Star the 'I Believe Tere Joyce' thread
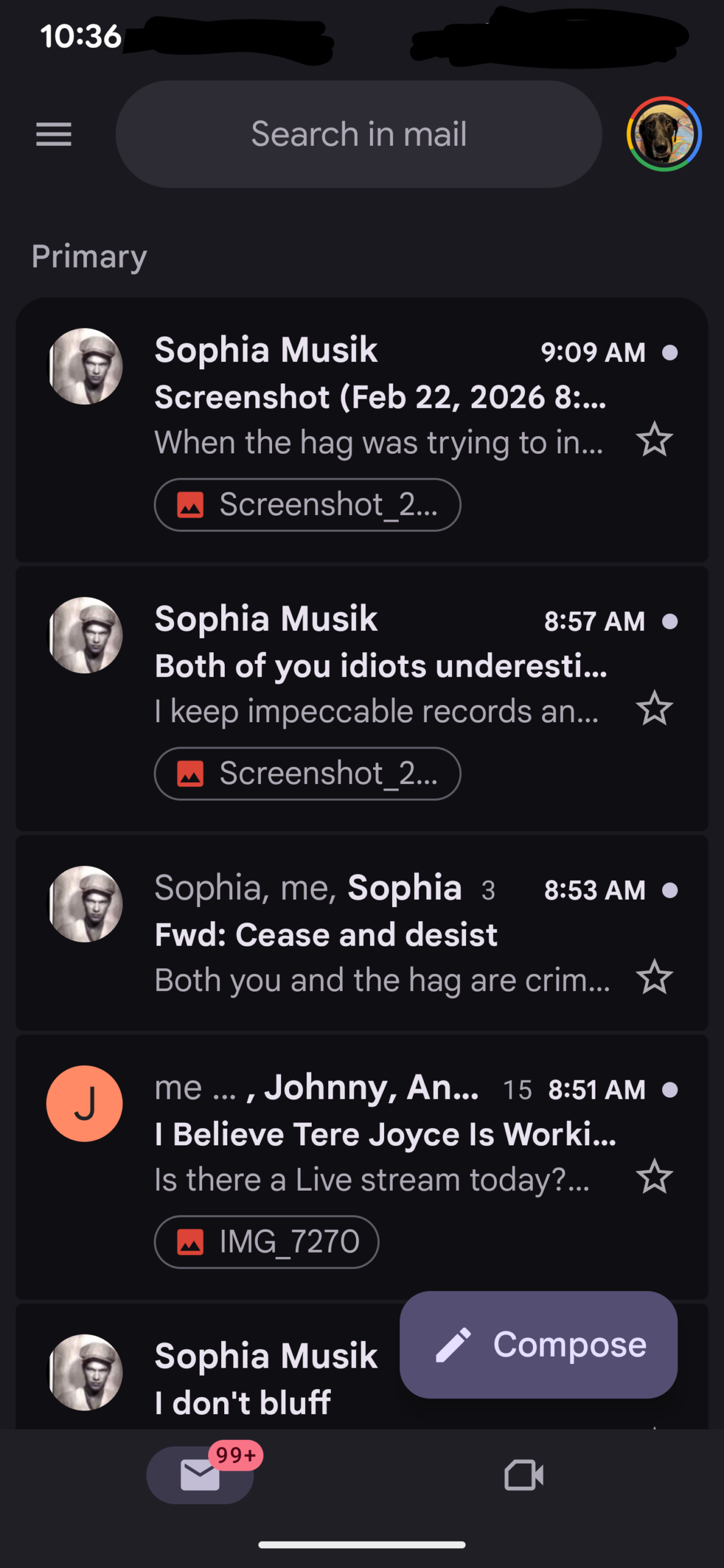This screenshot has width=724, height=1568. coord(654,1177)
